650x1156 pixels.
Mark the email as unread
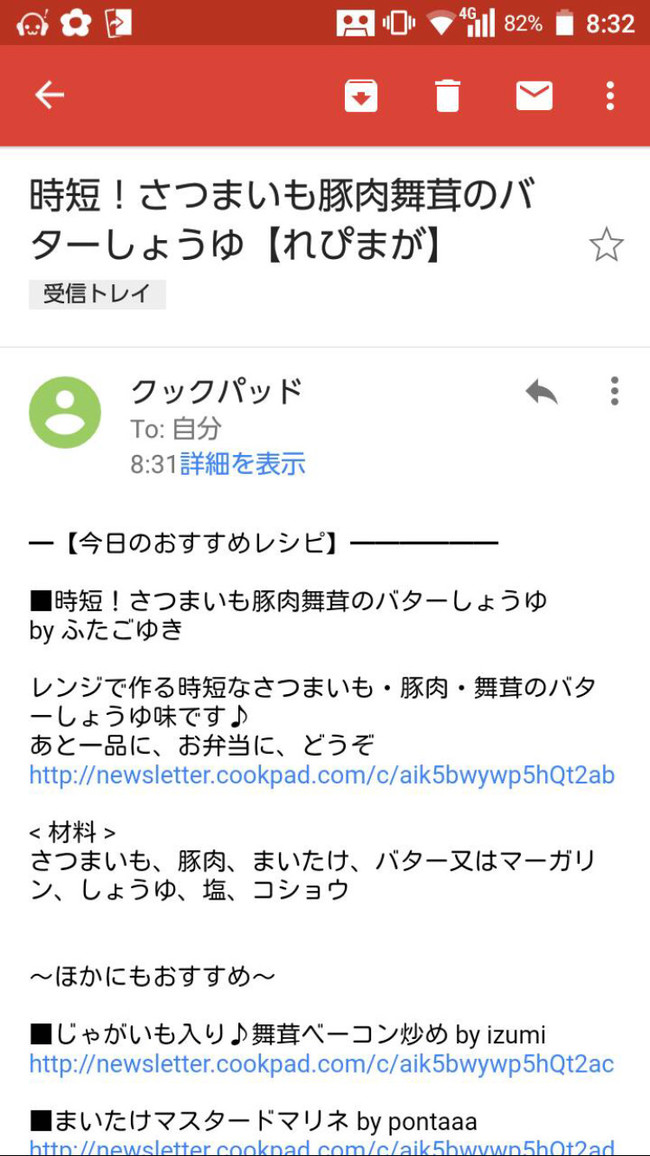click(x=534, y=96)
